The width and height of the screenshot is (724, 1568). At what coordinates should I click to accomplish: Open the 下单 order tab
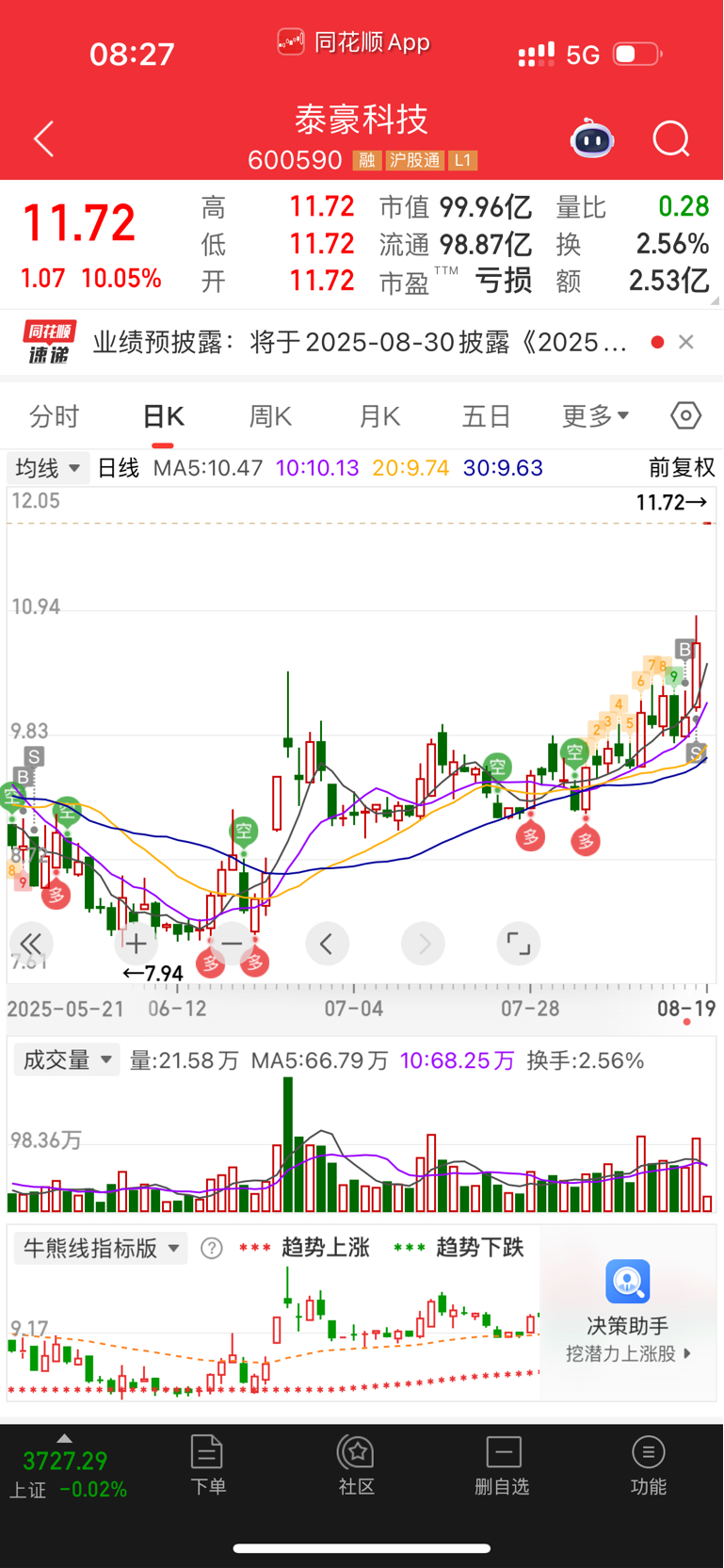(x=207, y=1465)
